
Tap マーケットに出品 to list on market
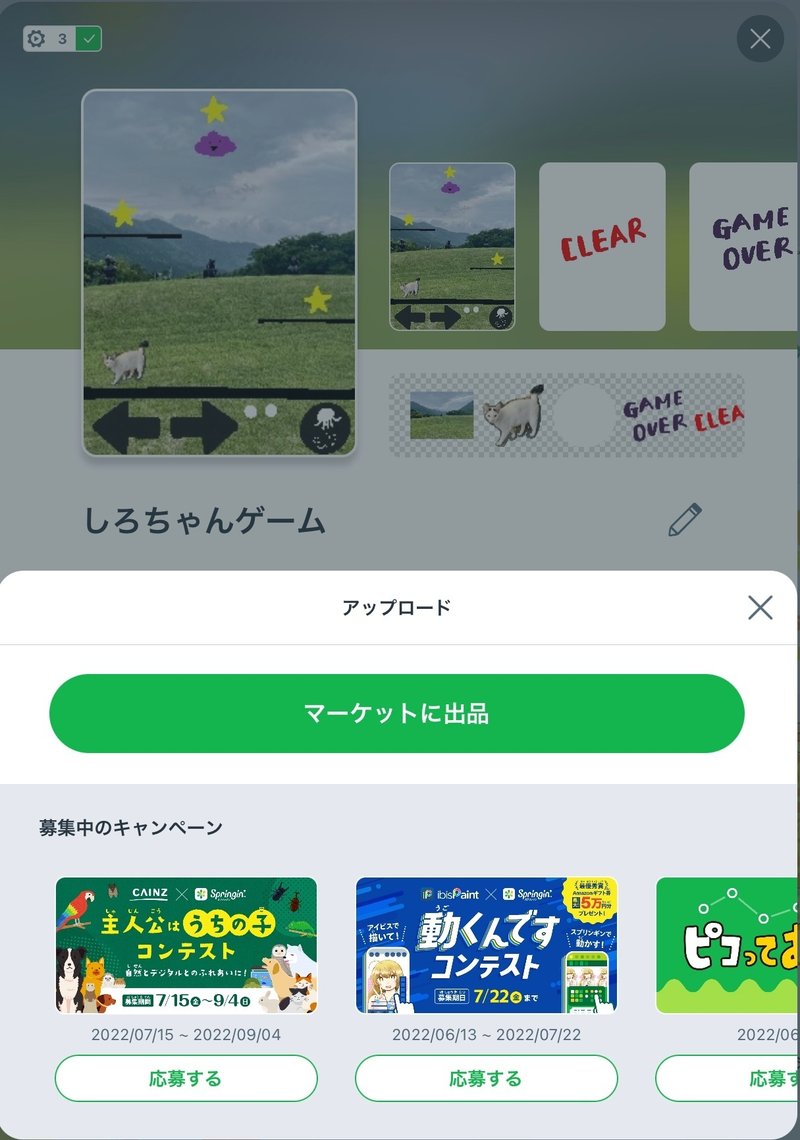[397, 713]
